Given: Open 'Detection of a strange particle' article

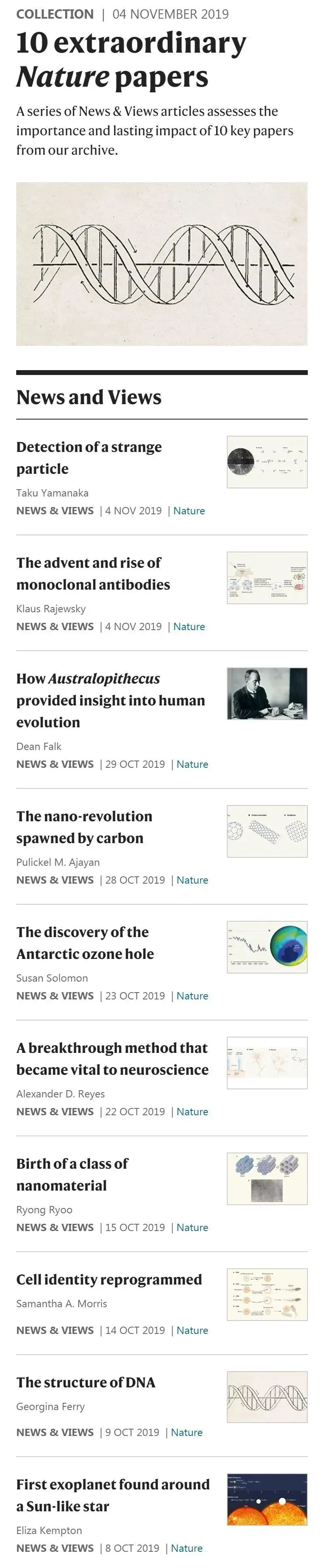Looking at the screenshot, I should click(x=89, y=457).
